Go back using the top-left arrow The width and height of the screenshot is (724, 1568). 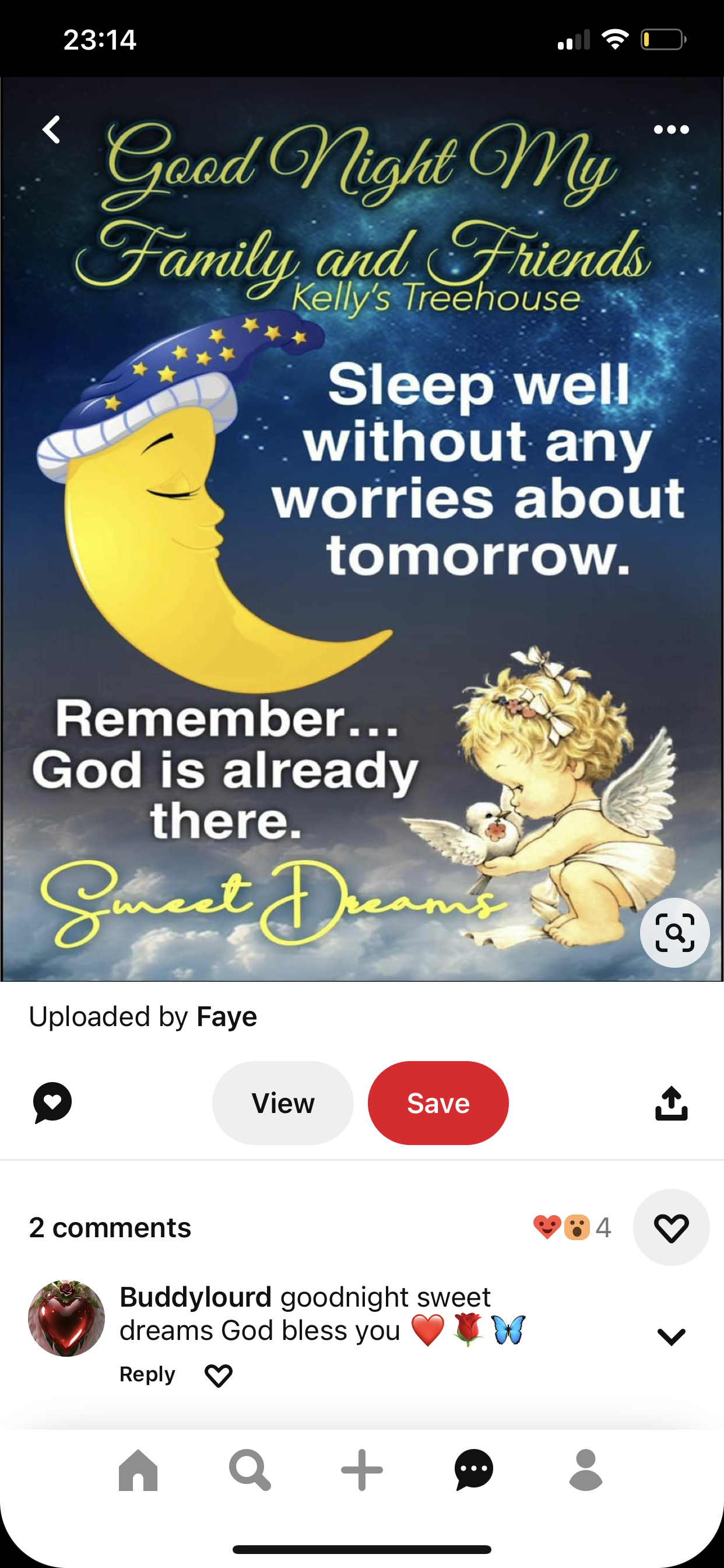point(52,129)
